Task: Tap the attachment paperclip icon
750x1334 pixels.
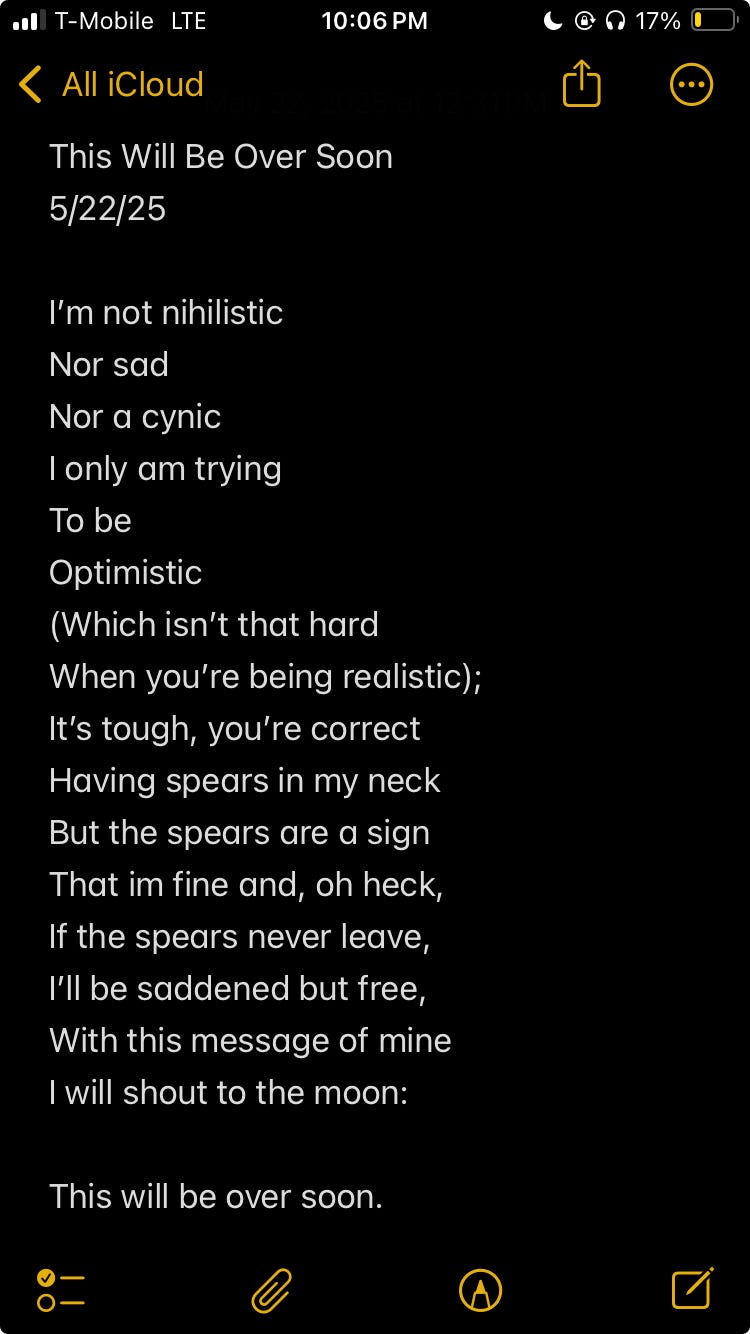Action: coord(271,1290)
